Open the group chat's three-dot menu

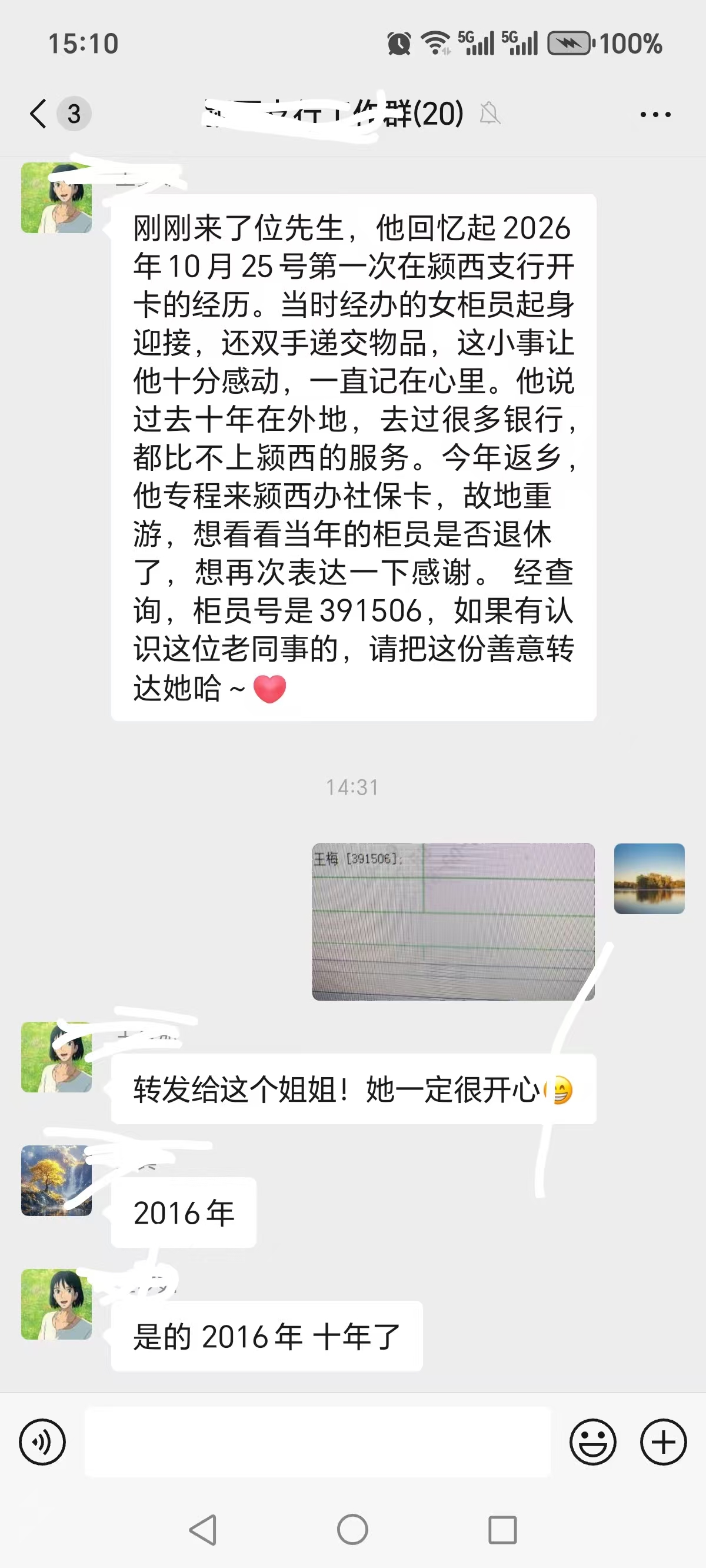pyautogui.click(x=655, y=114)
